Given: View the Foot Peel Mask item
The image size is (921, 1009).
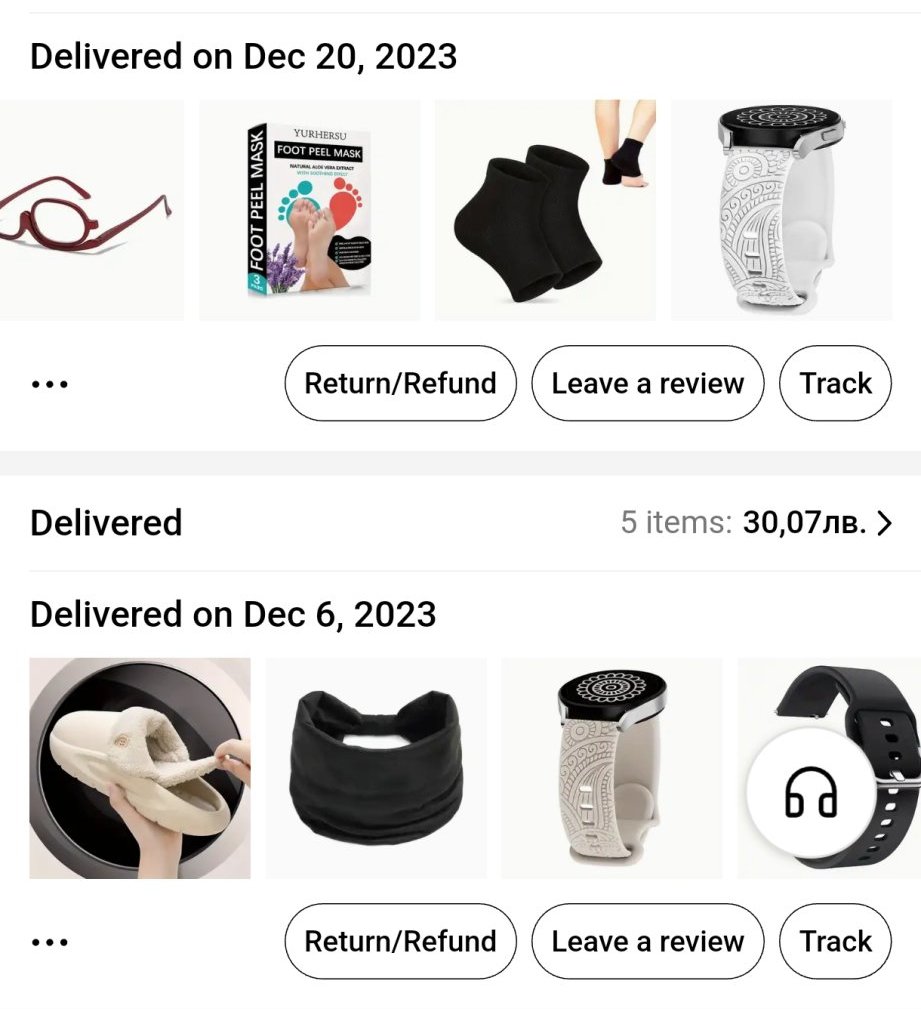Looking at the screenshot, I should pos(309,210).
